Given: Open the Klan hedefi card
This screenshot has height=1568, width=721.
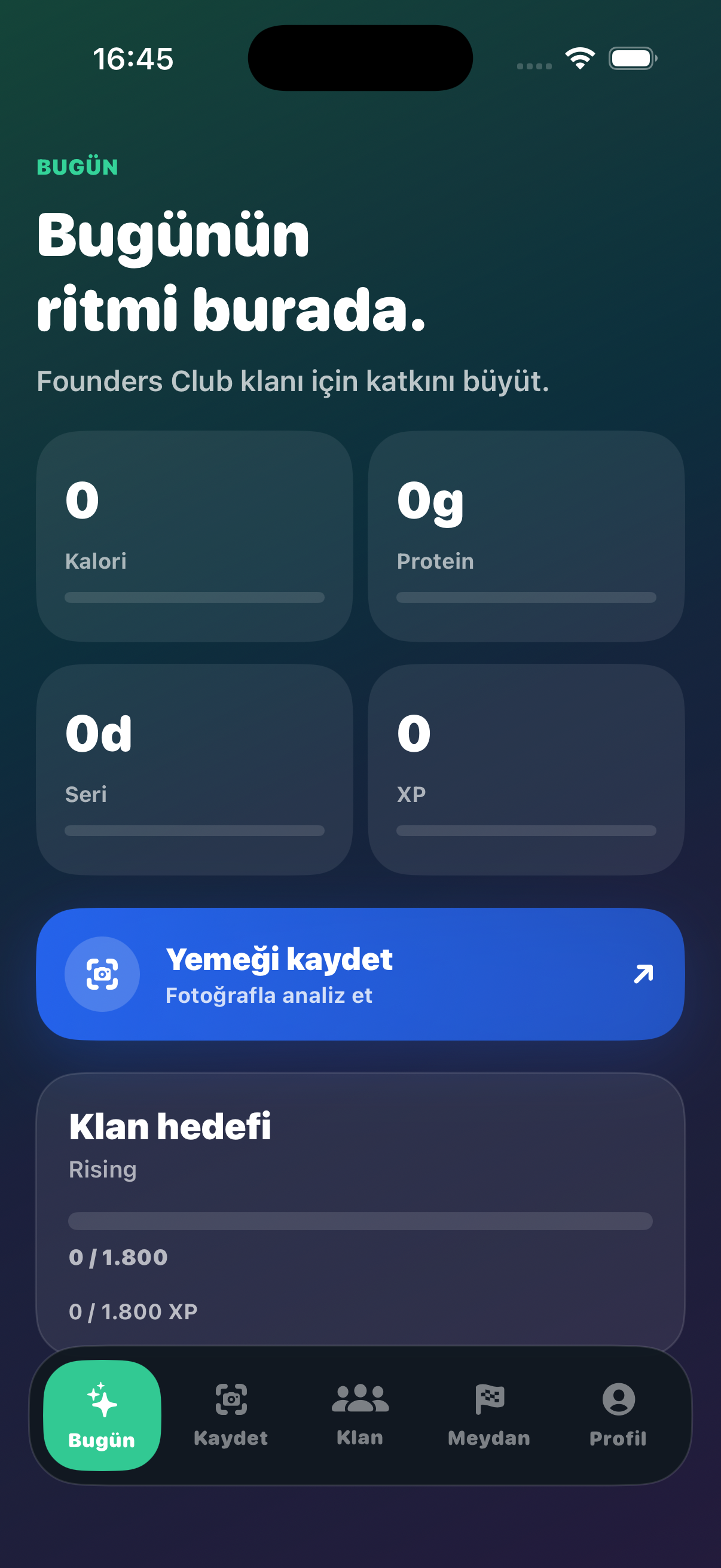Looking at the screenshot, I should pos(360,1212).
